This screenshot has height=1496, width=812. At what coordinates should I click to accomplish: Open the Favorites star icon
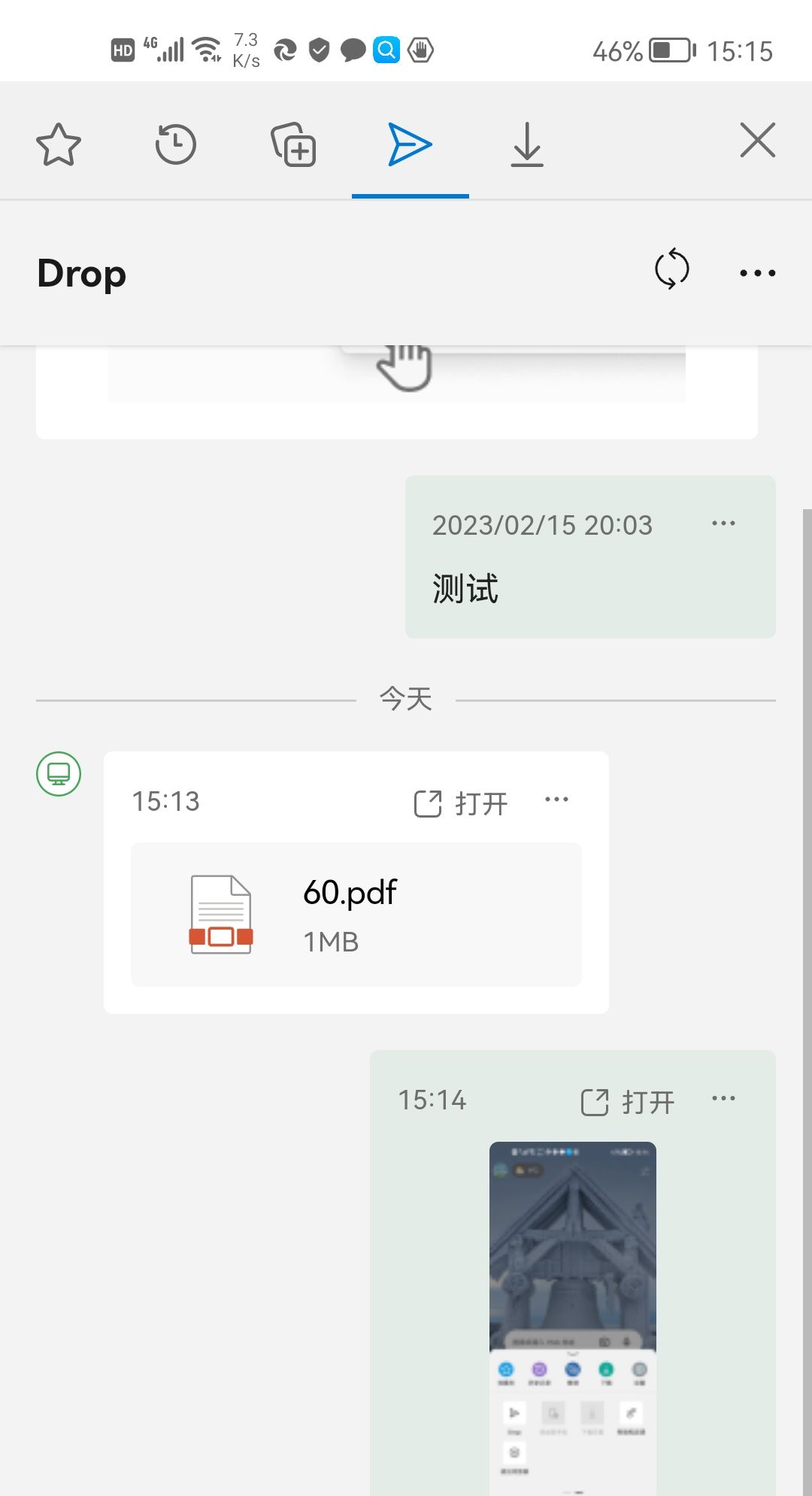point(59,144)
